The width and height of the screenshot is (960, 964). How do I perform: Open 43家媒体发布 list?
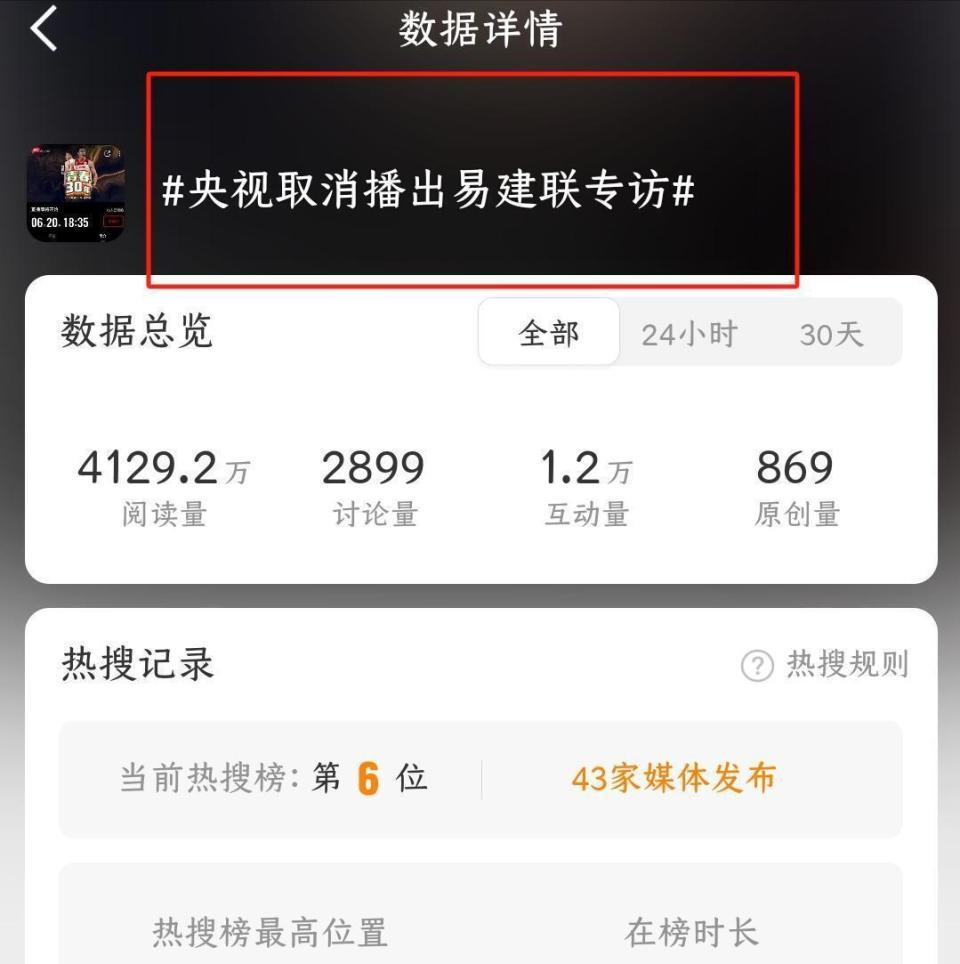pyautogui.click(x=673, y=779)
